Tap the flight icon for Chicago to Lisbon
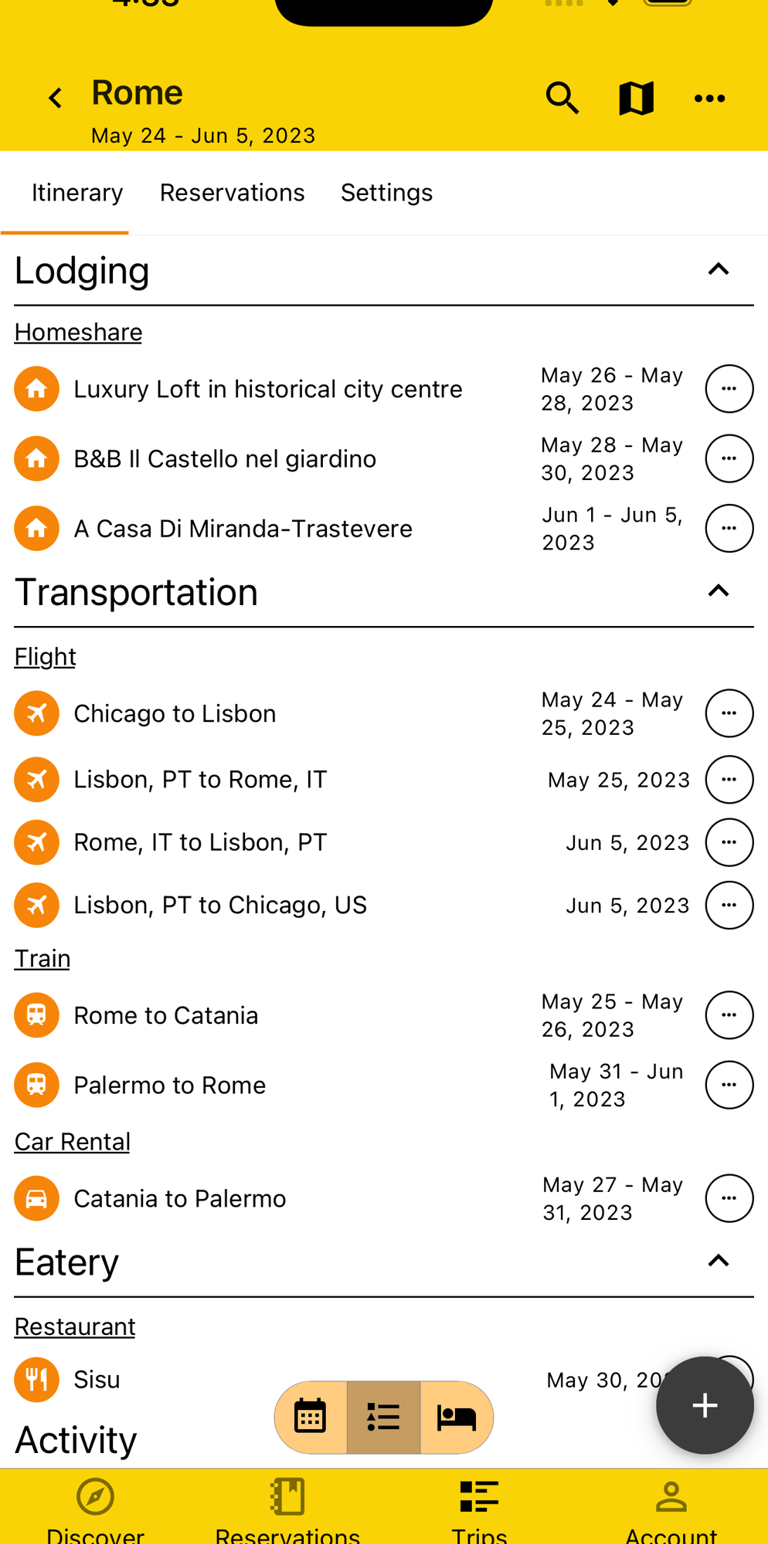Viewport: 768px width, 1544px height. click(x=36, y=713)
